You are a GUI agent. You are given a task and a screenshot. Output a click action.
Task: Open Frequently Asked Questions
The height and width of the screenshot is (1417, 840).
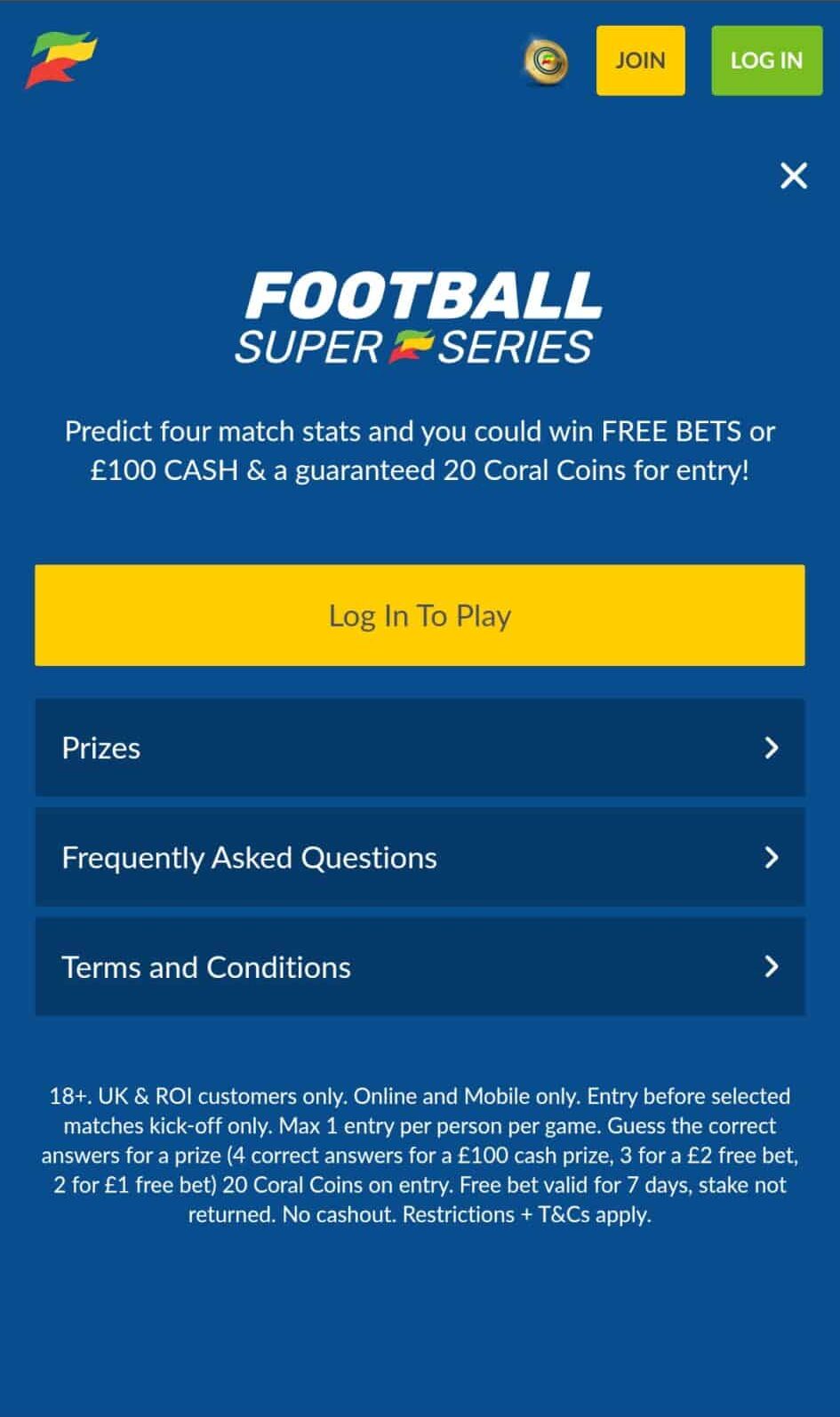420,857
